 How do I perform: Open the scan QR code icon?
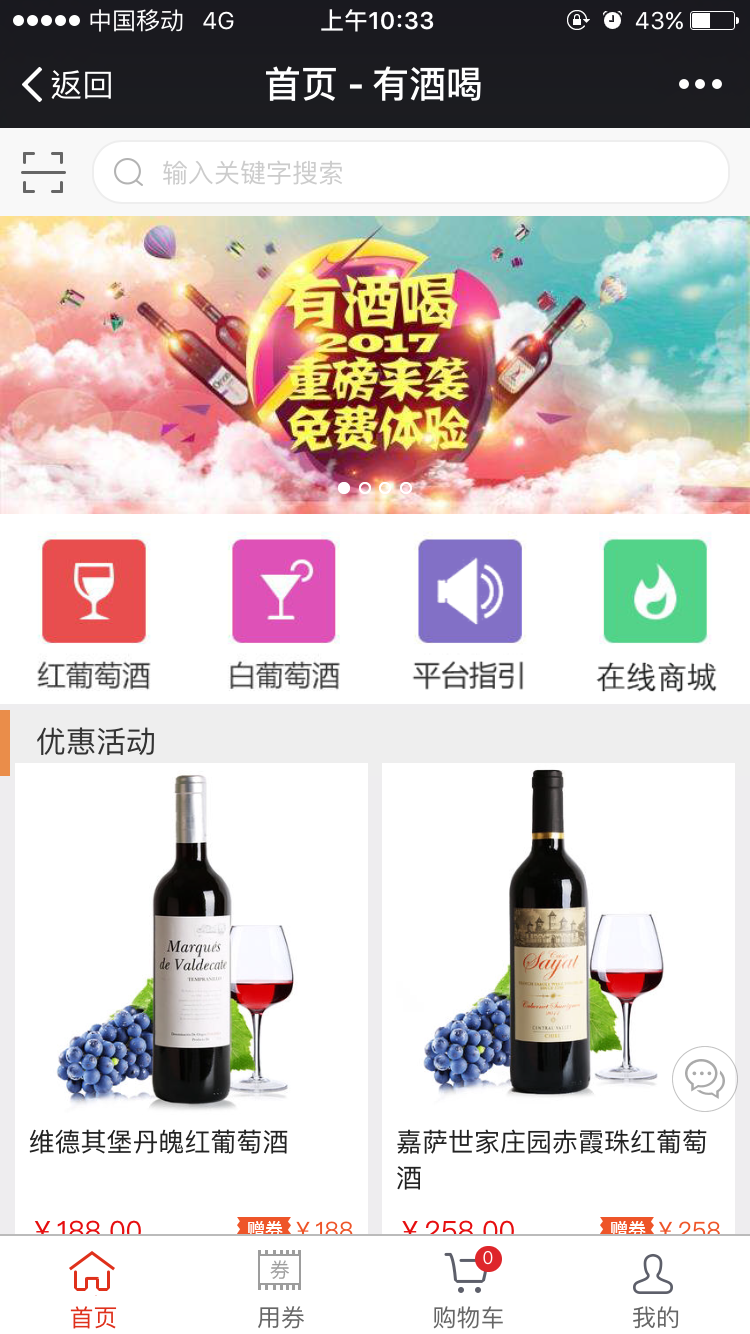tap(43, 173)
